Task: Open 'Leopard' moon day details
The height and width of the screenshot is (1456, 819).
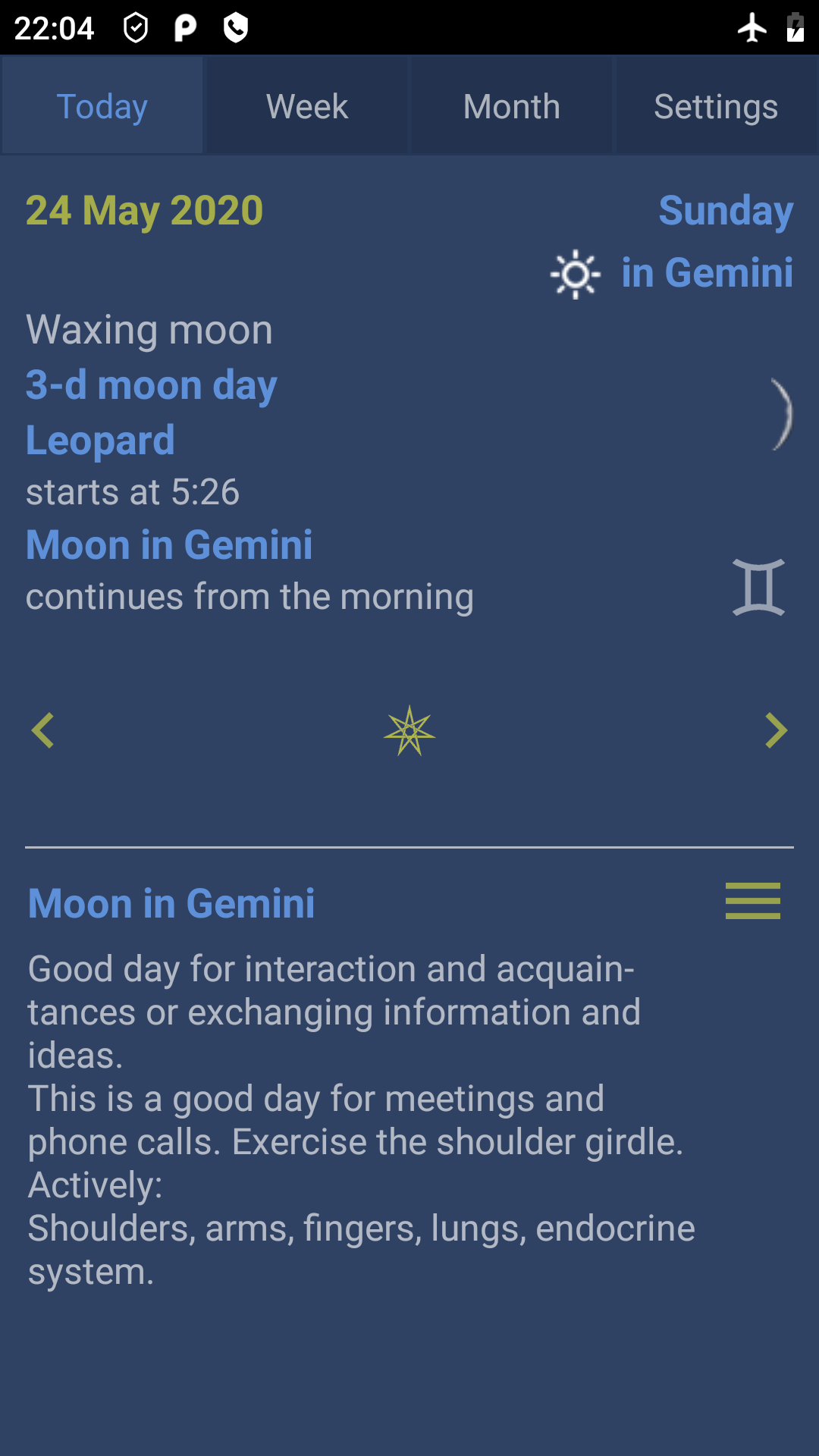Action: coord(99,440)
